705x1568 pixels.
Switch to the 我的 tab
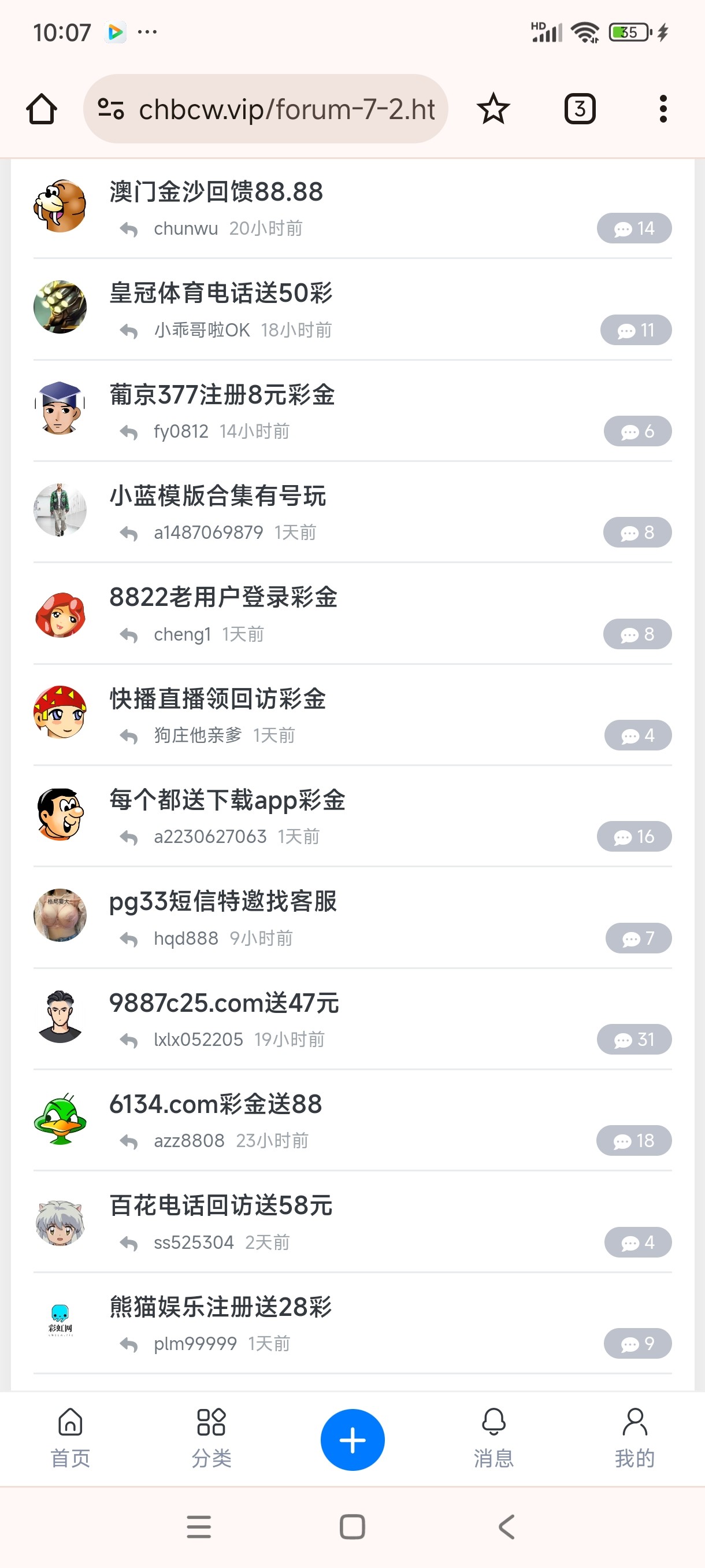634,1438
